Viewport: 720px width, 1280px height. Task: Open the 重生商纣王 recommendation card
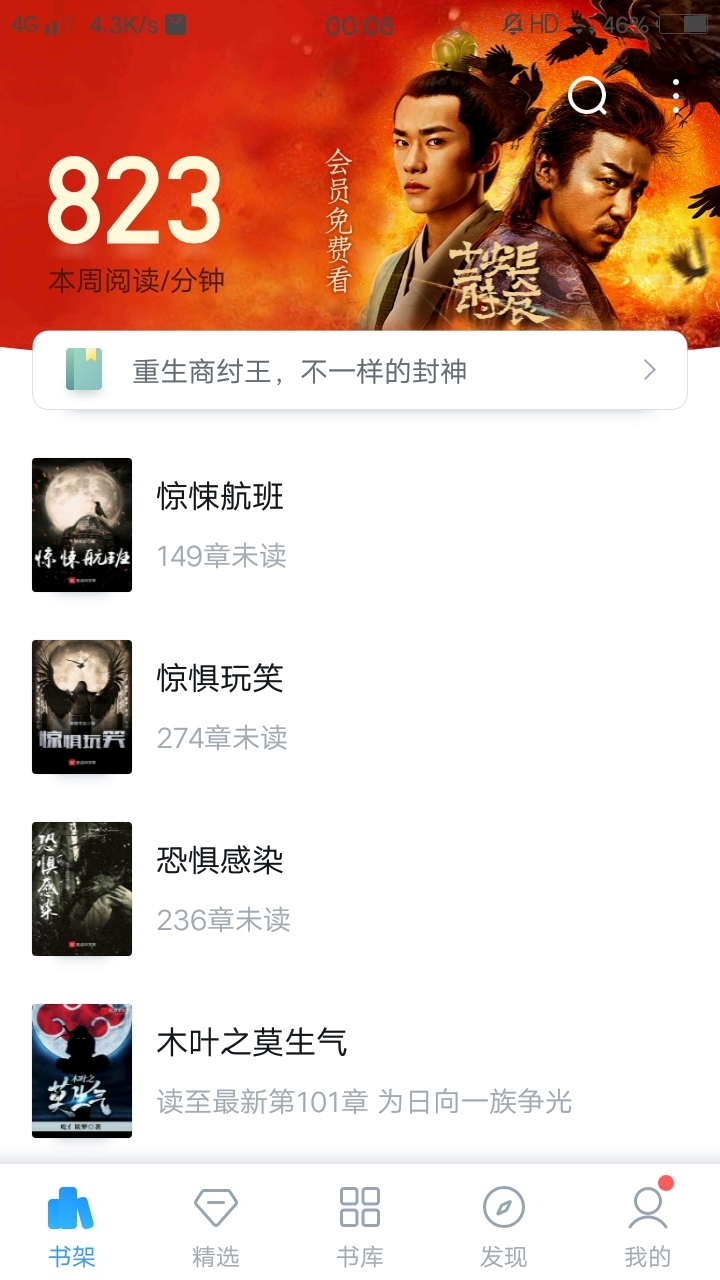pos(360,371)
